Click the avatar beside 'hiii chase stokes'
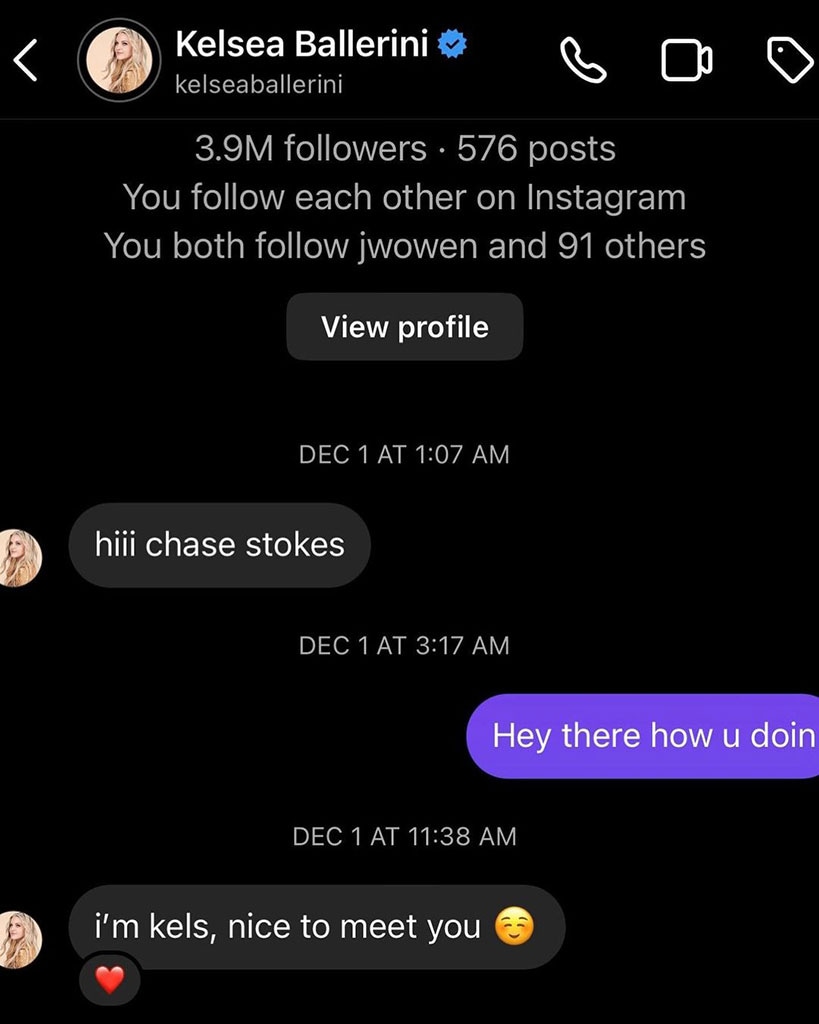Viewport: 819px width, 1024px height. pos(20,557)
